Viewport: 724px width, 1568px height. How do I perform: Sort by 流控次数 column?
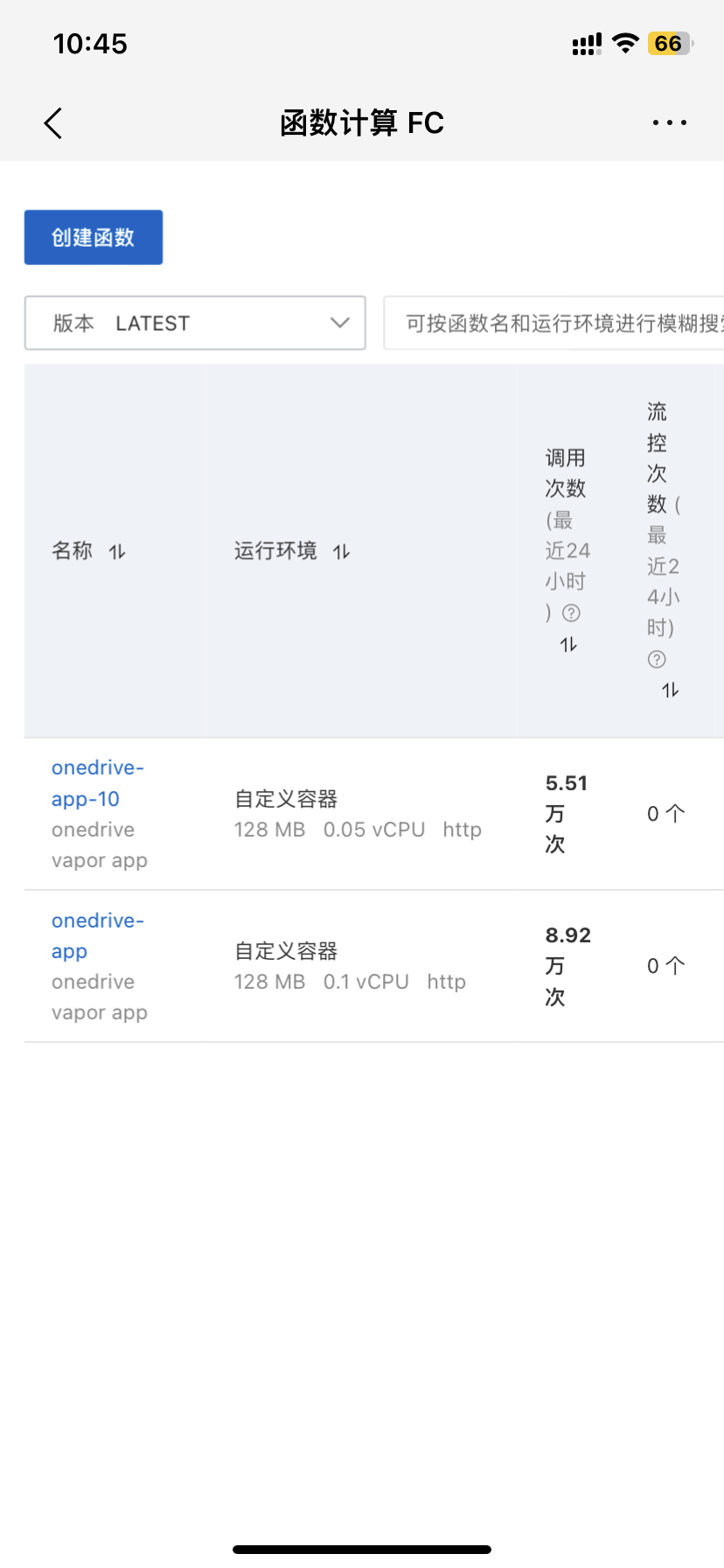coord(670,690)
